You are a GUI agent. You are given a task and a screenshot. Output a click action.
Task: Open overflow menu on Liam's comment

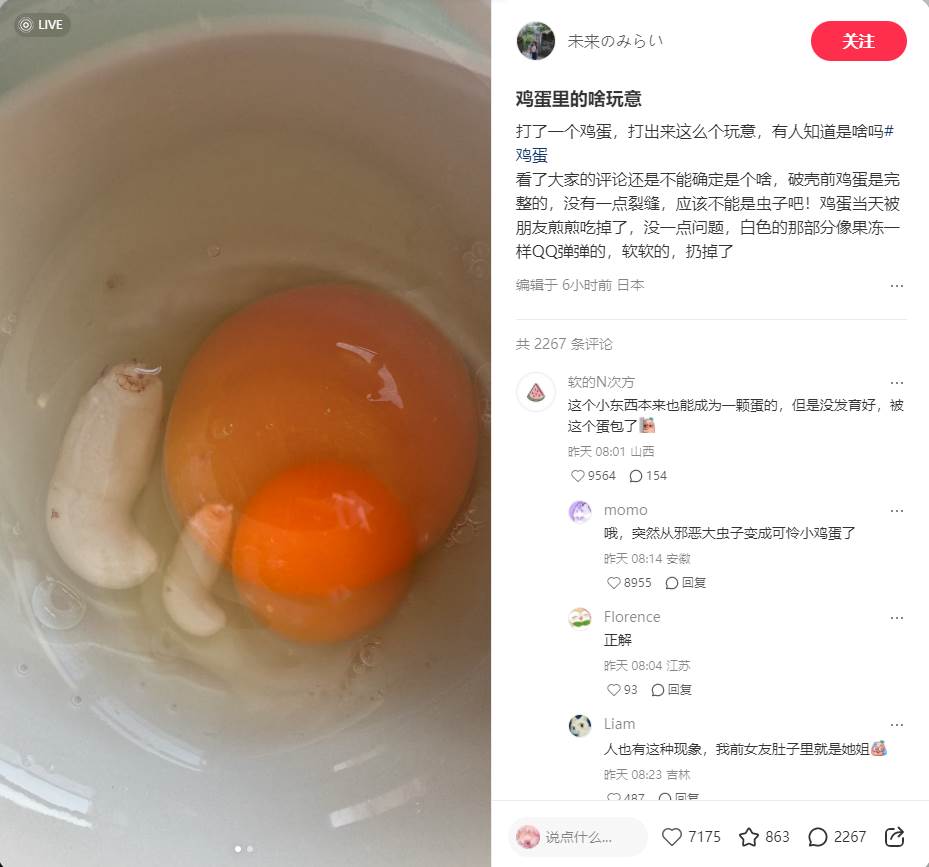coord(896,725)
